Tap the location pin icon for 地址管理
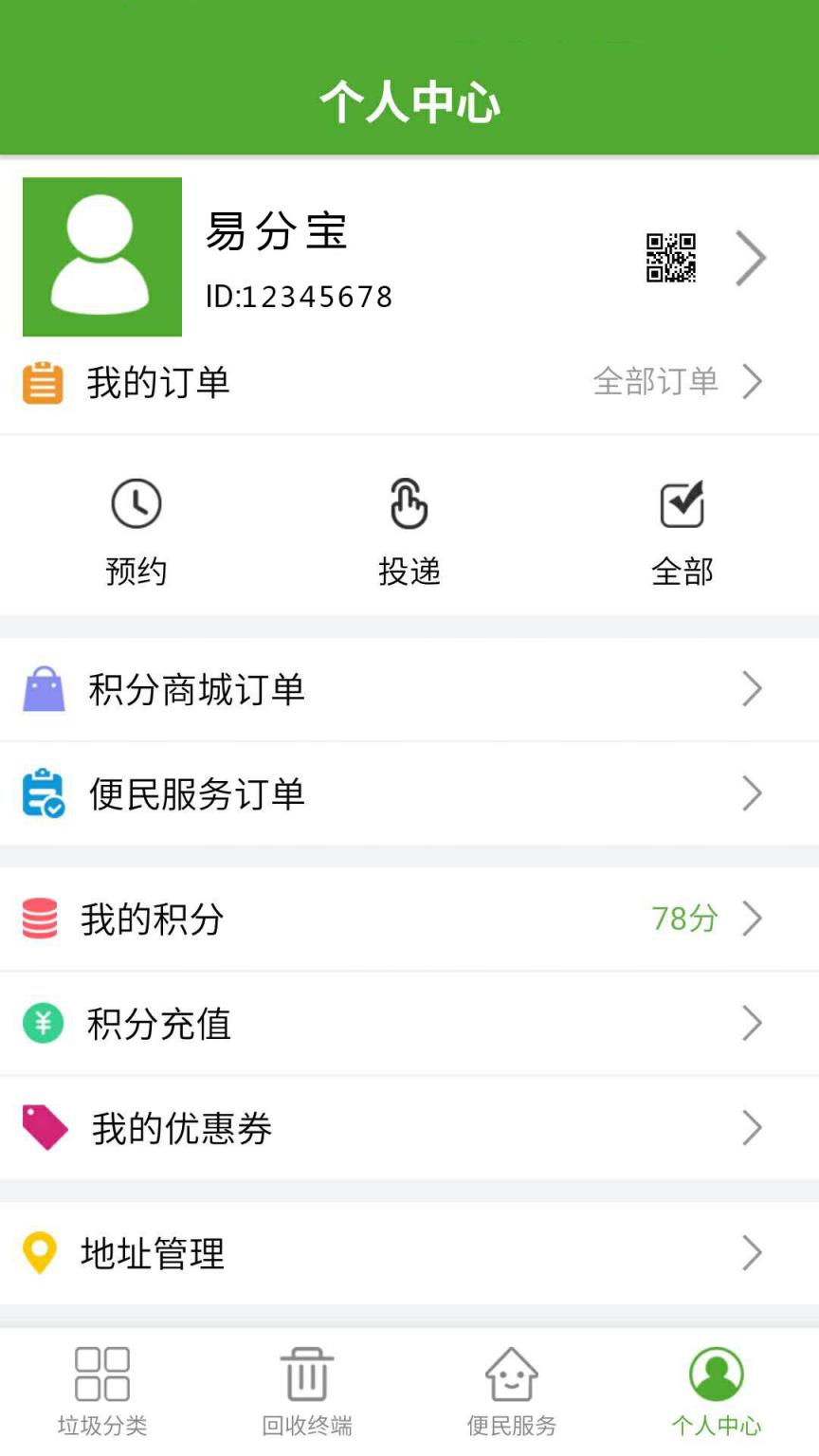 tap(39, 1253)
